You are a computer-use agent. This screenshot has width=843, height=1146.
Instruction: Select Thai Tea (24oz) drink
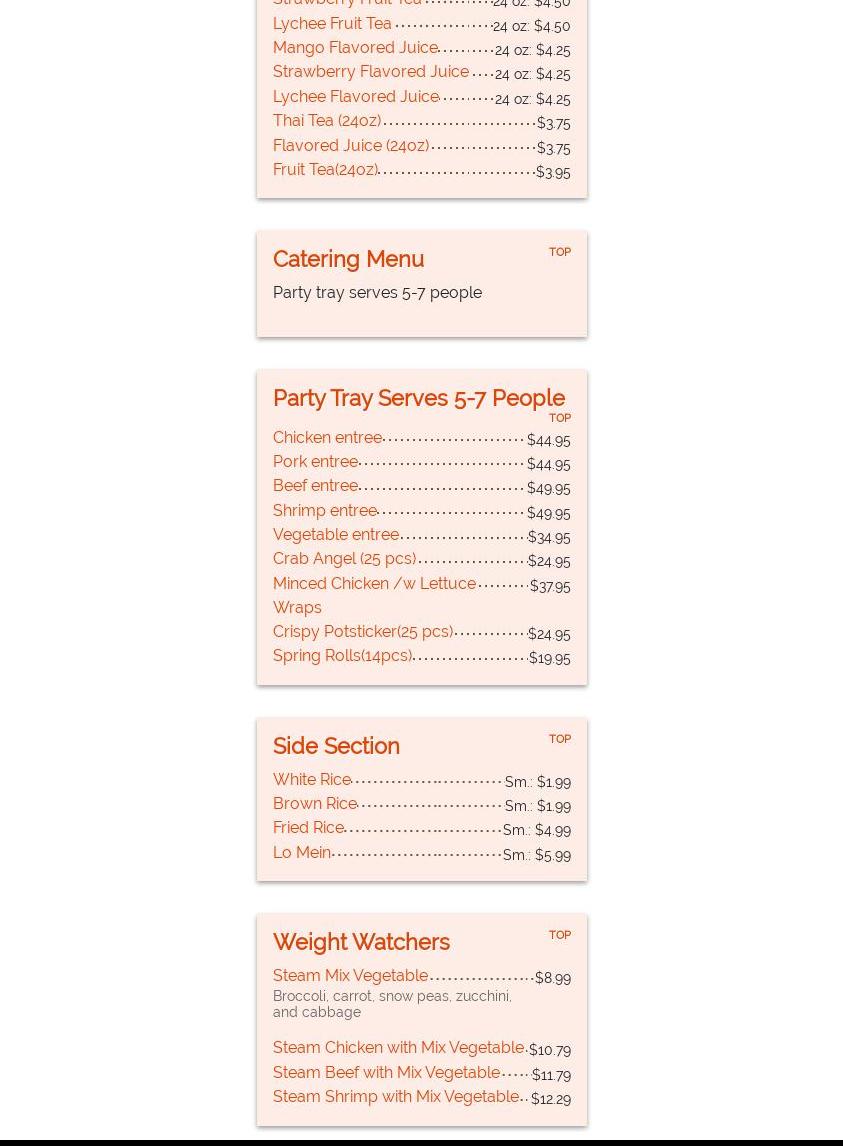click(327, 120)
